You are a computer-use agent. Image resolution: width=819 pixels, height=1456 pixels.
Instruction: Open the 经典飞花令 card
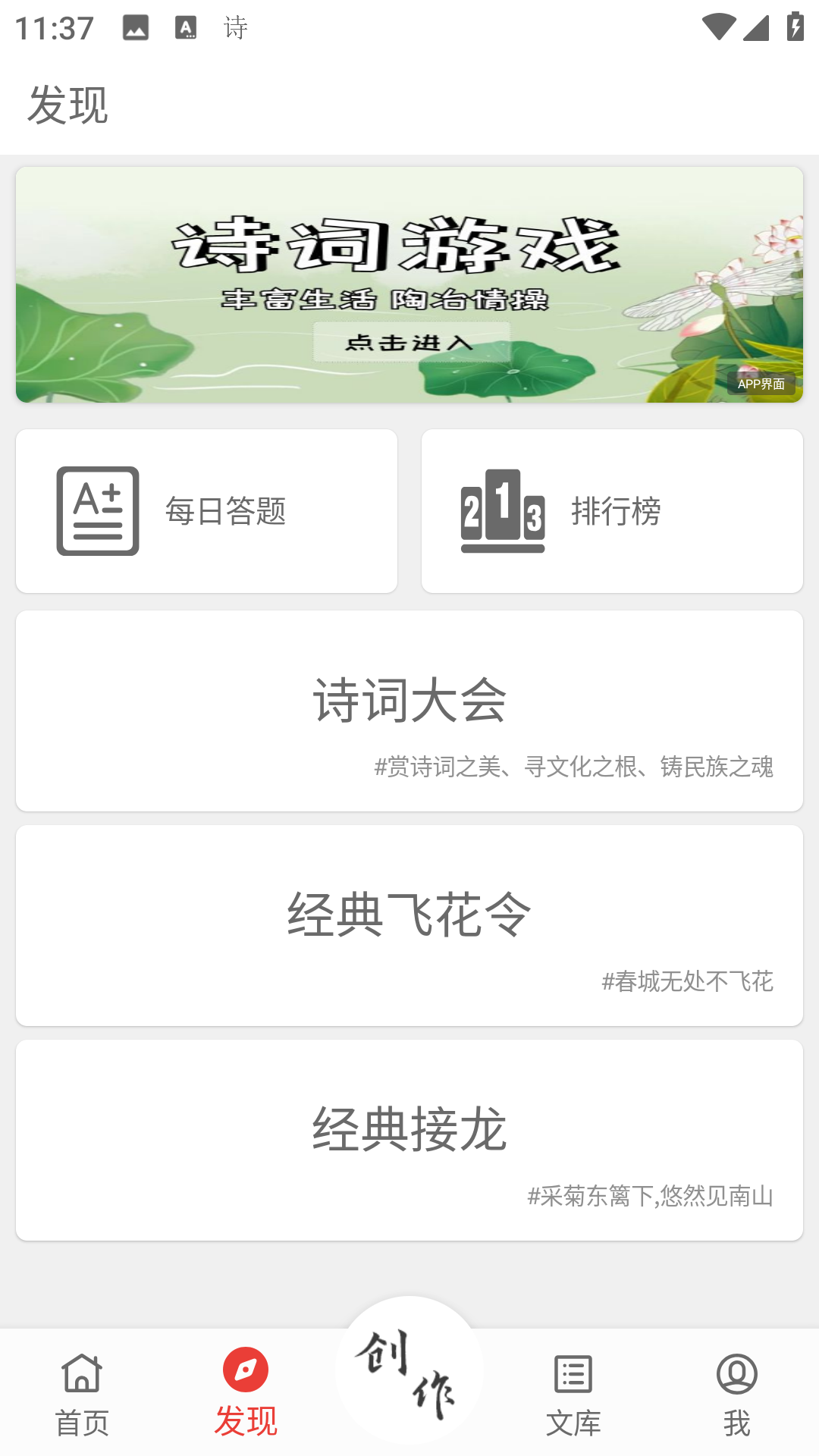point(409,925)
